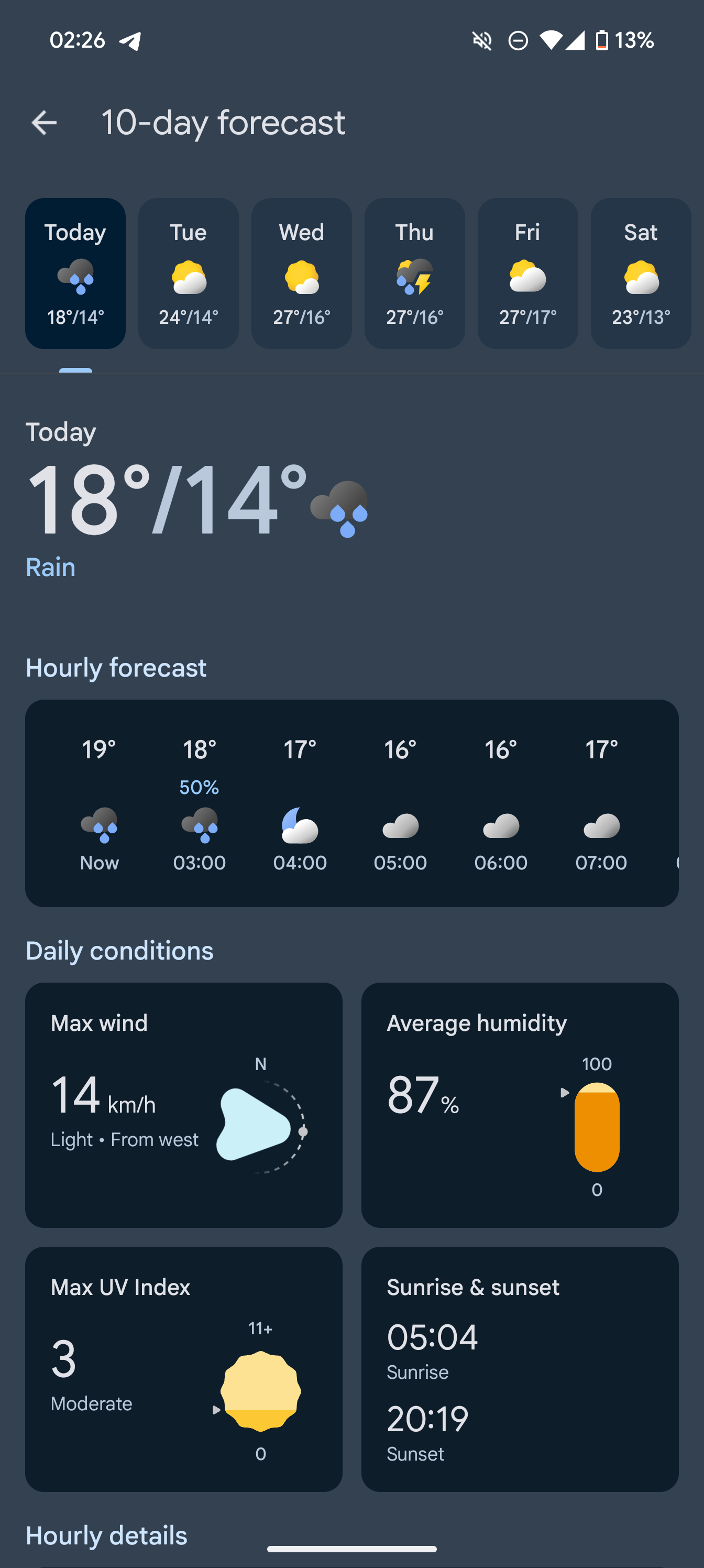Open the Max UV Index card
Image resolution: width=704 pixels, height=1568 pixels.
point(184,1368)
